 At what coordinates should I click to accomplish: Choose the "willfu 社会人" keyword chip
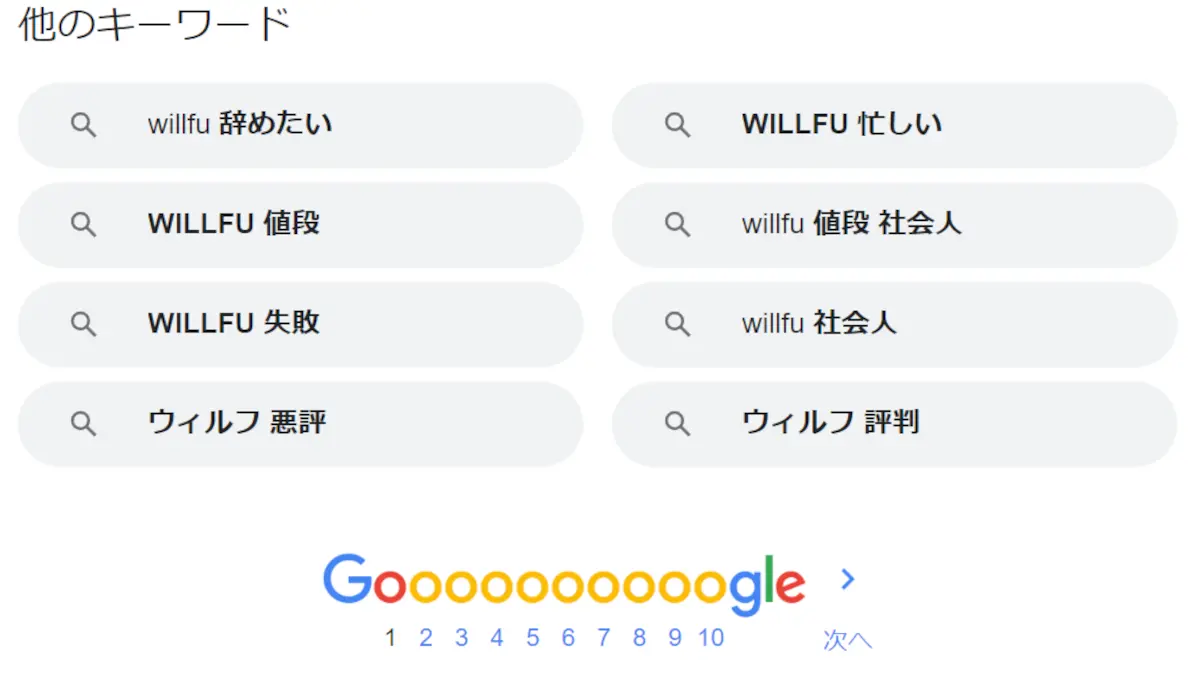[x=894, y=324]
